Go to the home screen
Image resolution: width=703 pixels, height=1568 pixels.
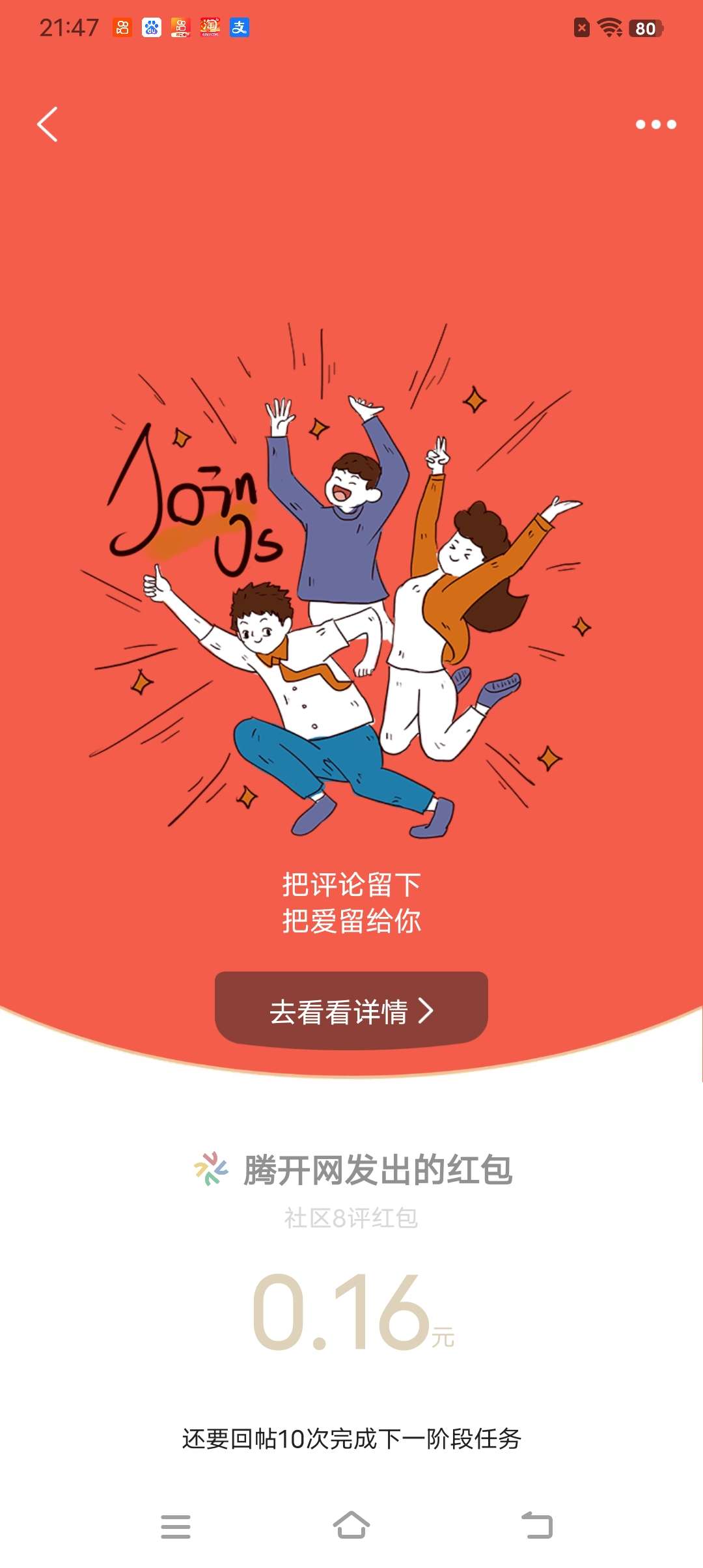(x=351, y=1525)
